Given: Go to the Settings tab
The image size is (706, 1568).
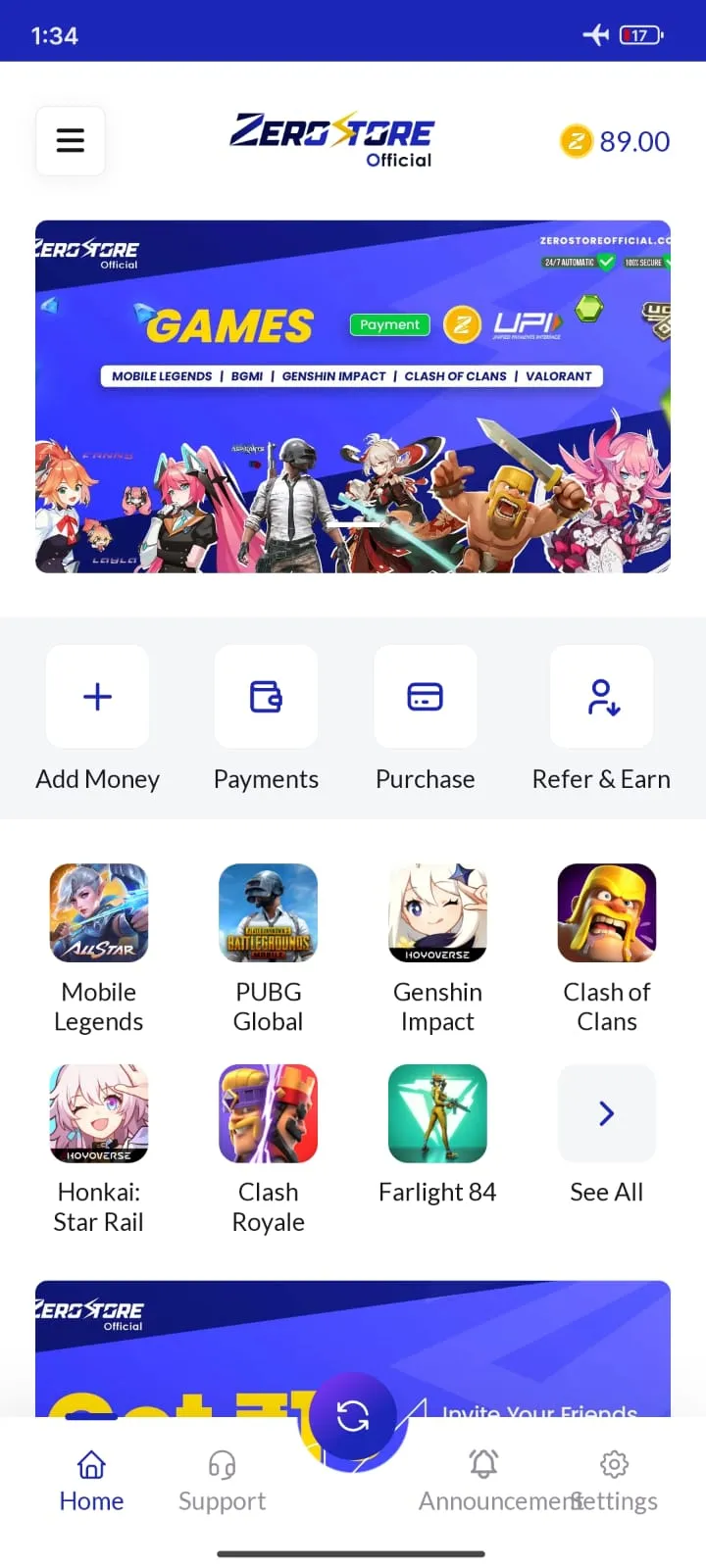Looking at the screenshot, I should tap(615, 1481).
